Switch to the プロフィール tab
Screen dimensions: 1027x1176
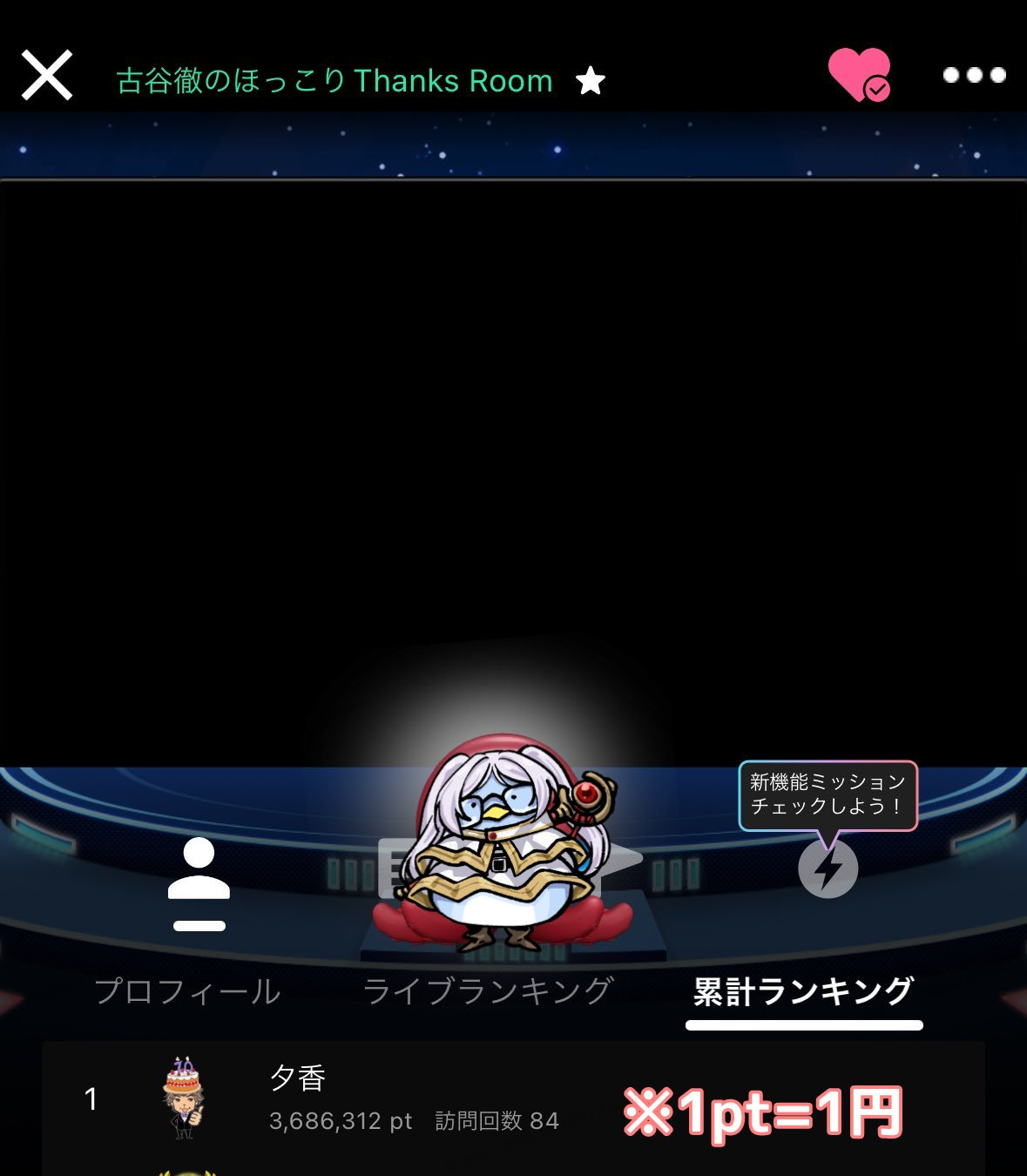pos(187,991)
